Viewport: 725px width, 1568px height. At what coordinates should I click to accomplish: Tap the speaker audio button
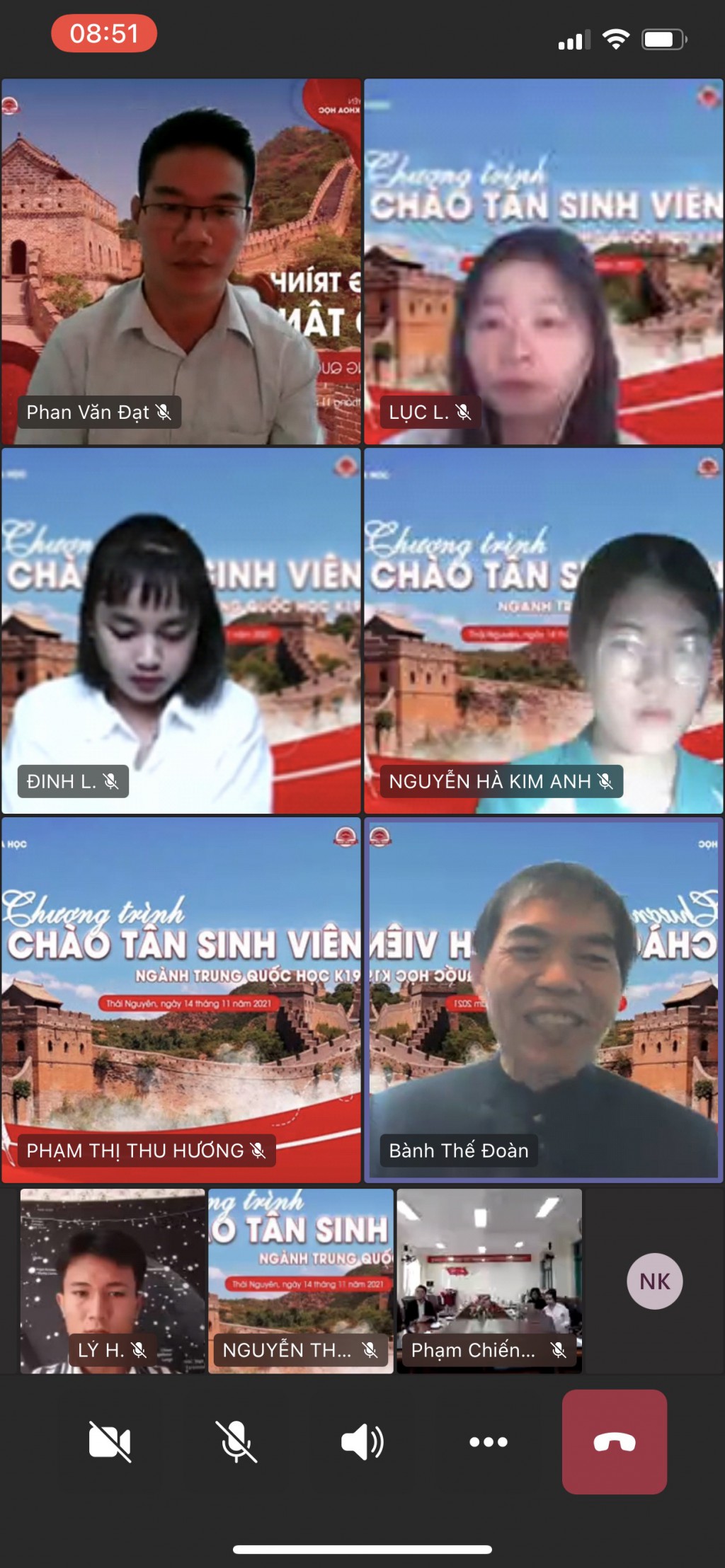click(x=362, y=1441)
